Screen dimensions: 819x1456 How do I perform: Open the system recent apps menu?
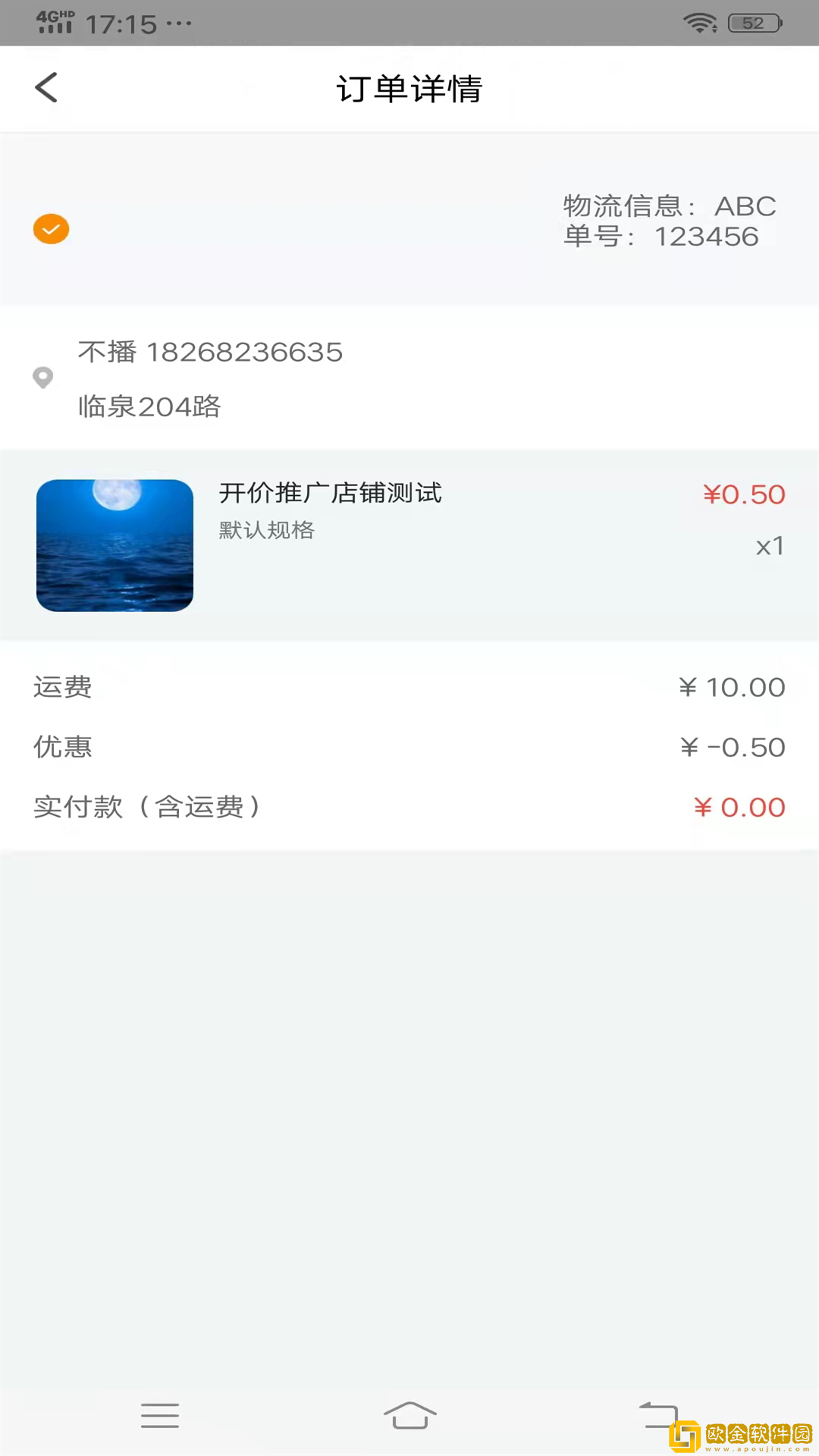tap(160, 1415)
